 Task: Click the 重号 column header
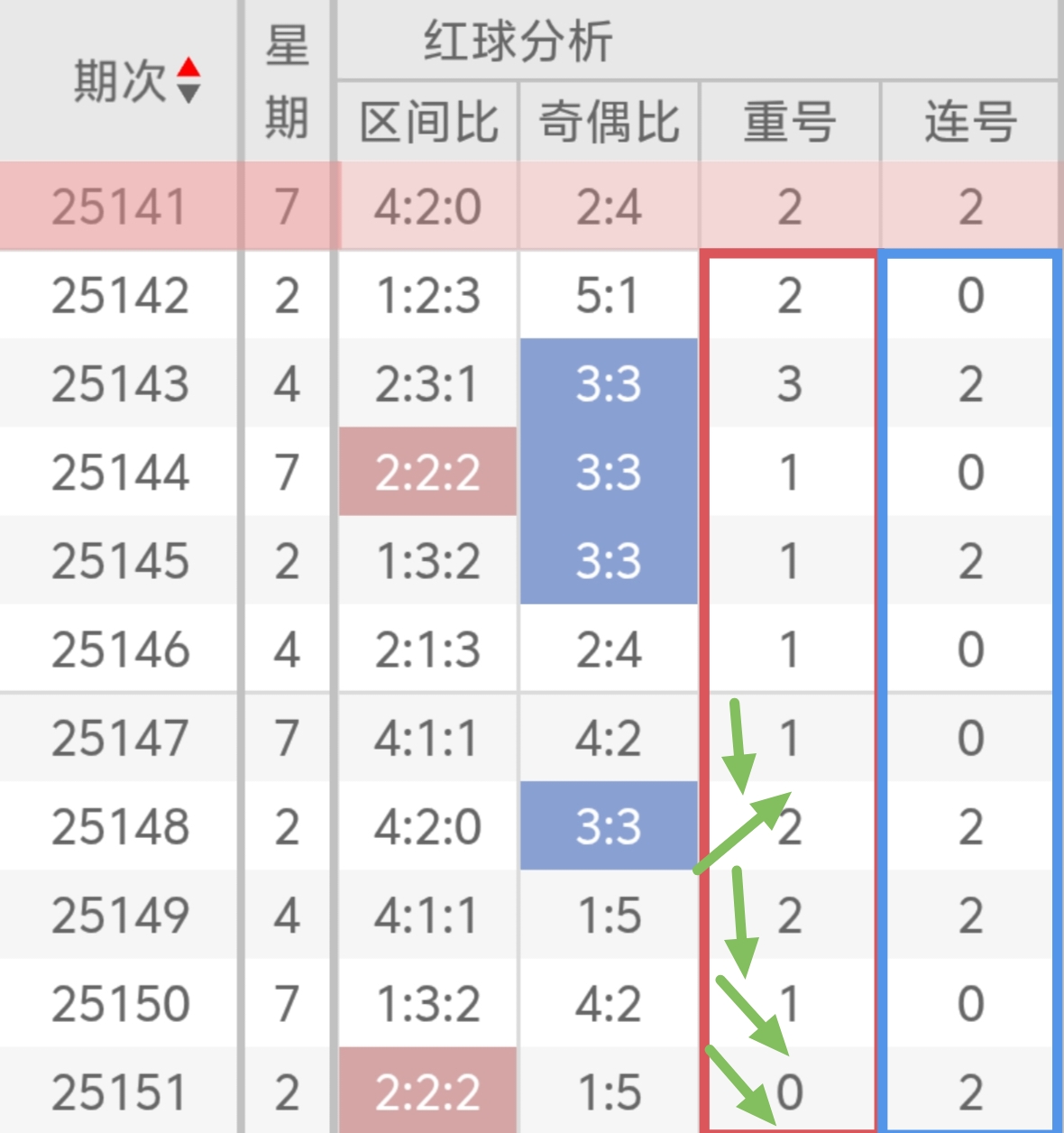point(789,124)
